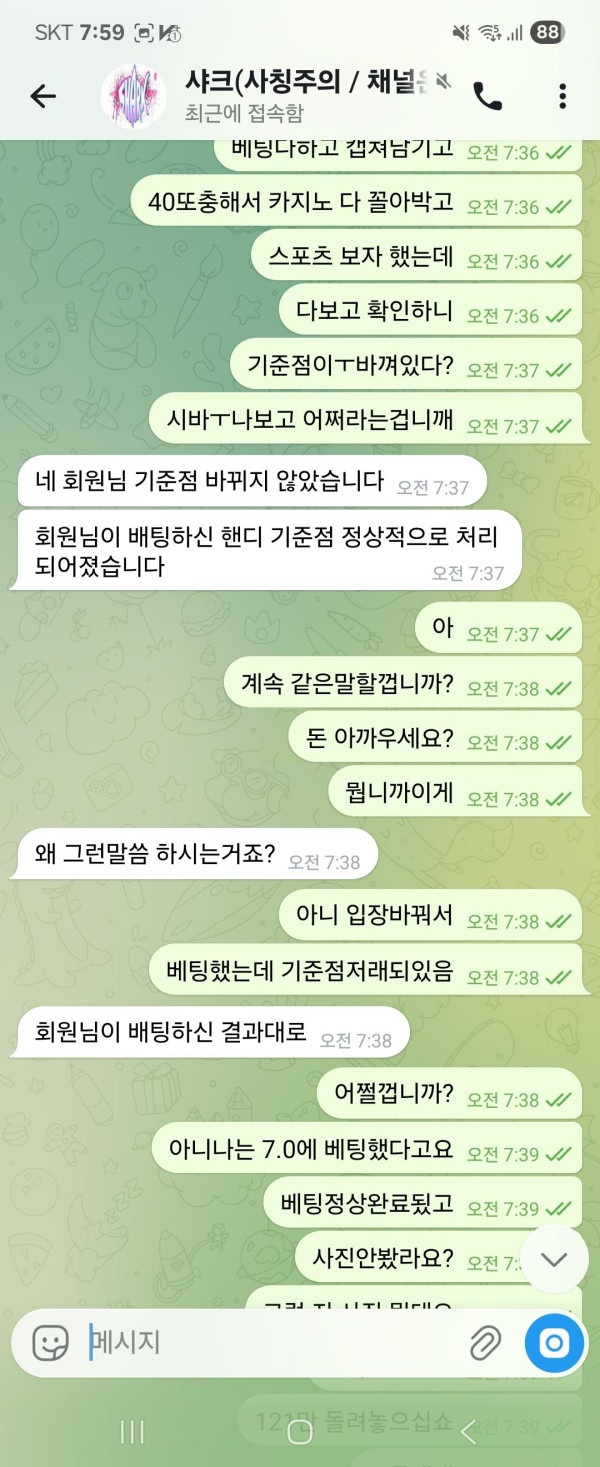Go back to the chat list
600x1467 pixels.
point(43,96)
